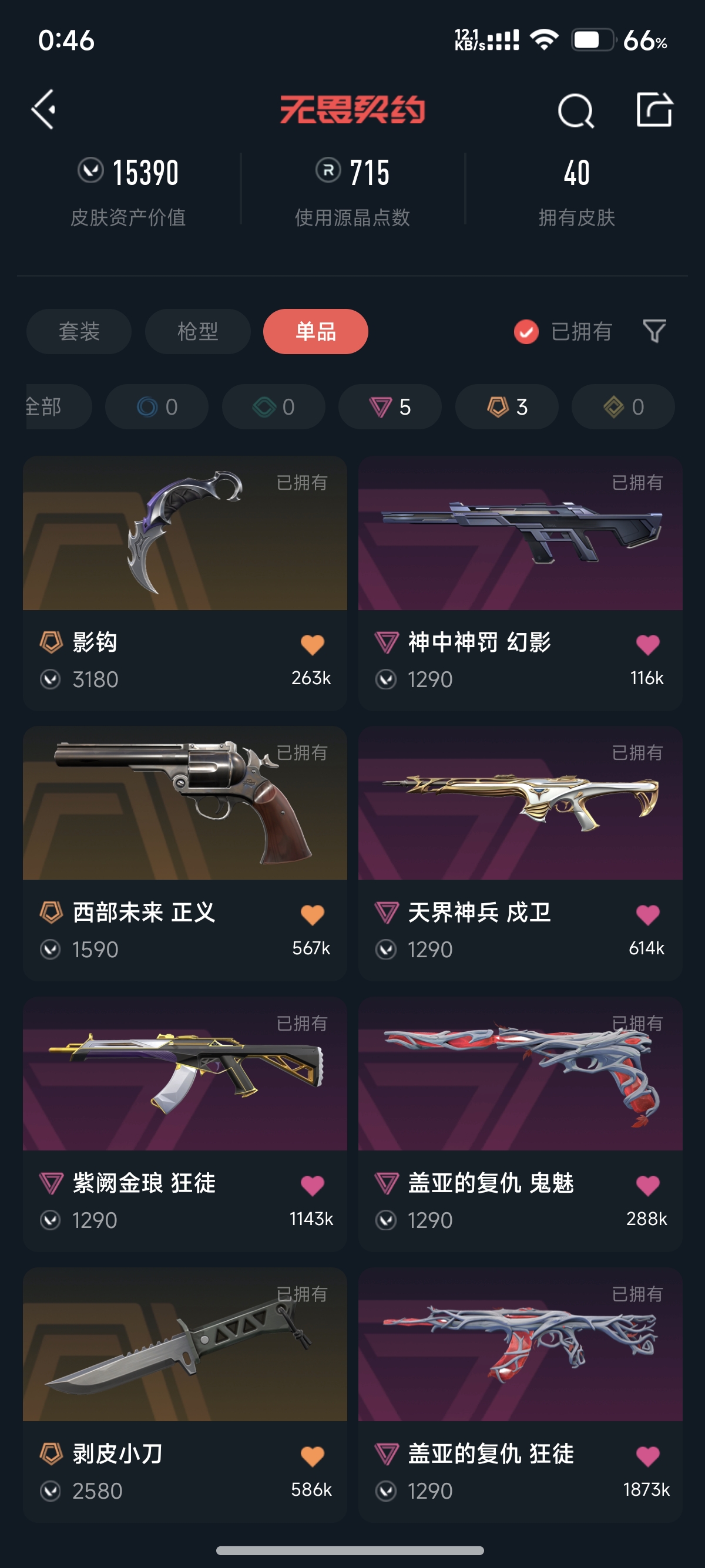This screenshot has width=705, height=1568.
Task: Switch to the 套装 tab
Action: tap(79, 331)
